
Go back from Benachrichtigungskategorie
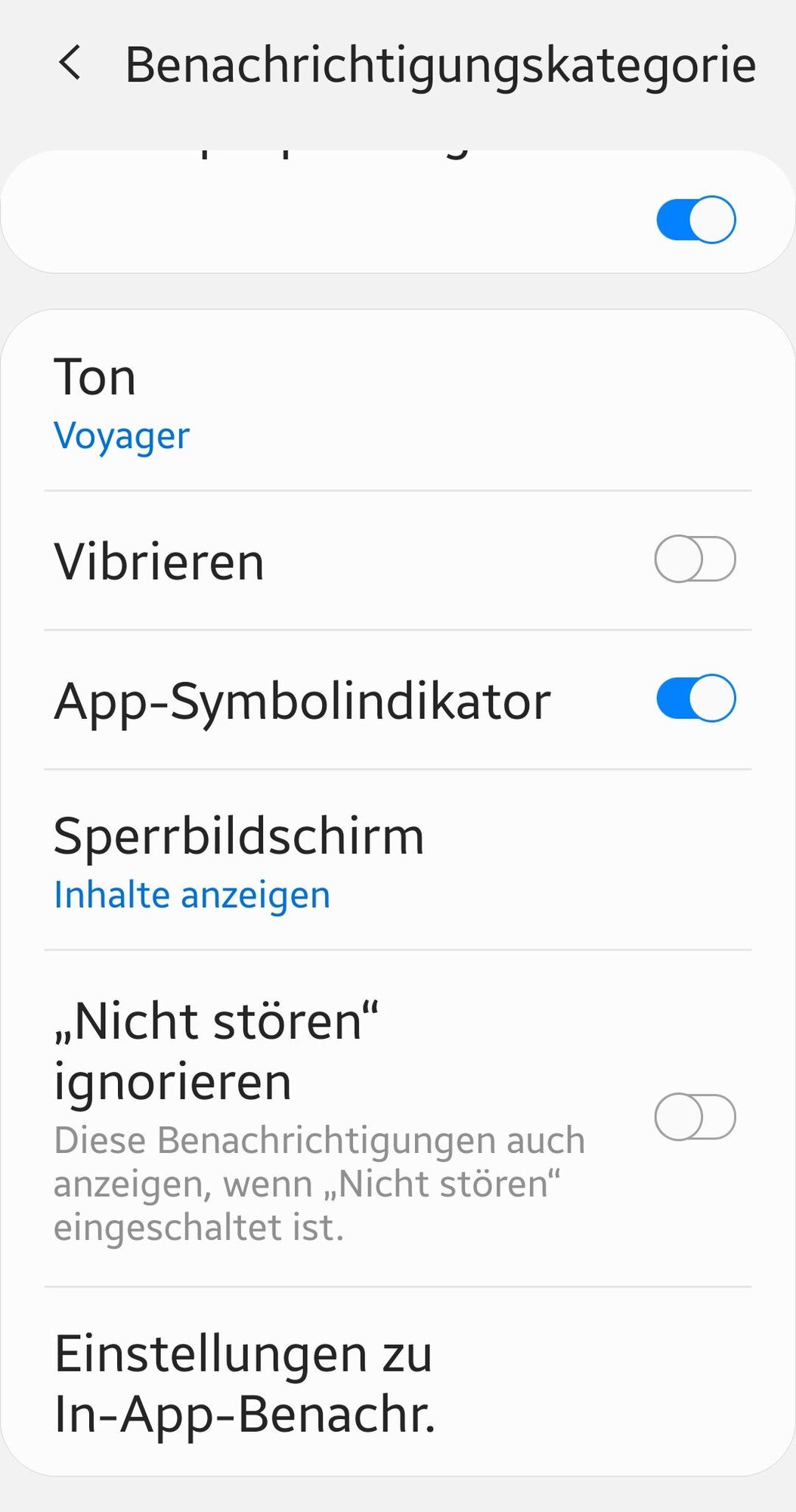[70, 63]
